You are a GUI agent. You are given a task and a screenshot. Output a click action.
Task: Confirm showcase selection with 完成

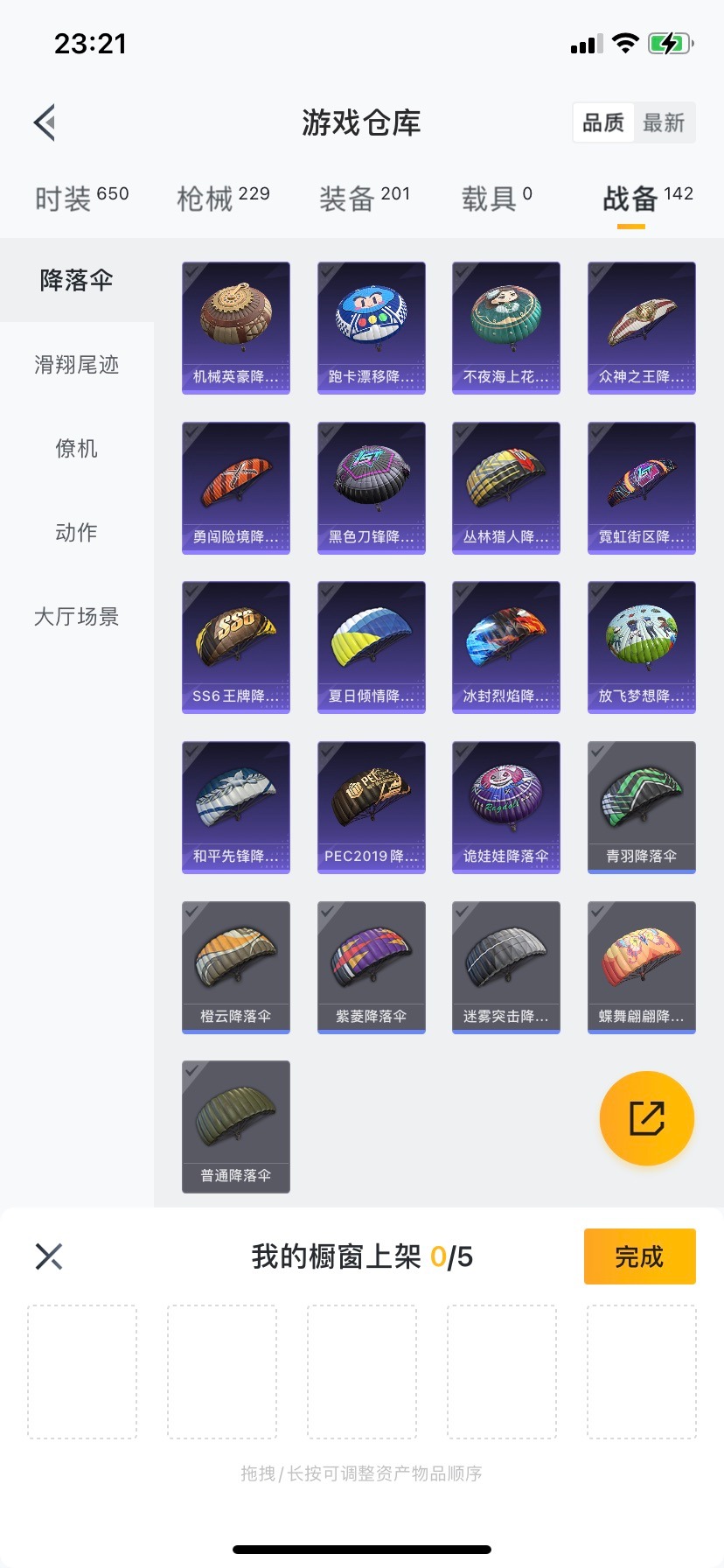point(639,1256)
